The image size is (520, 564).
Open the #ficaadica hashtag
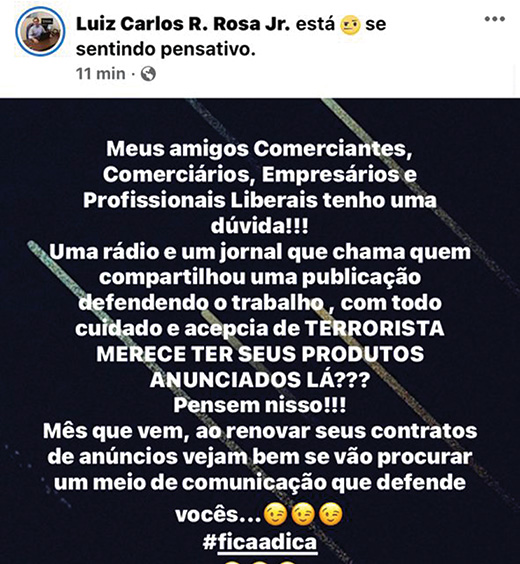pyautogui.click(x=260, y=542)
